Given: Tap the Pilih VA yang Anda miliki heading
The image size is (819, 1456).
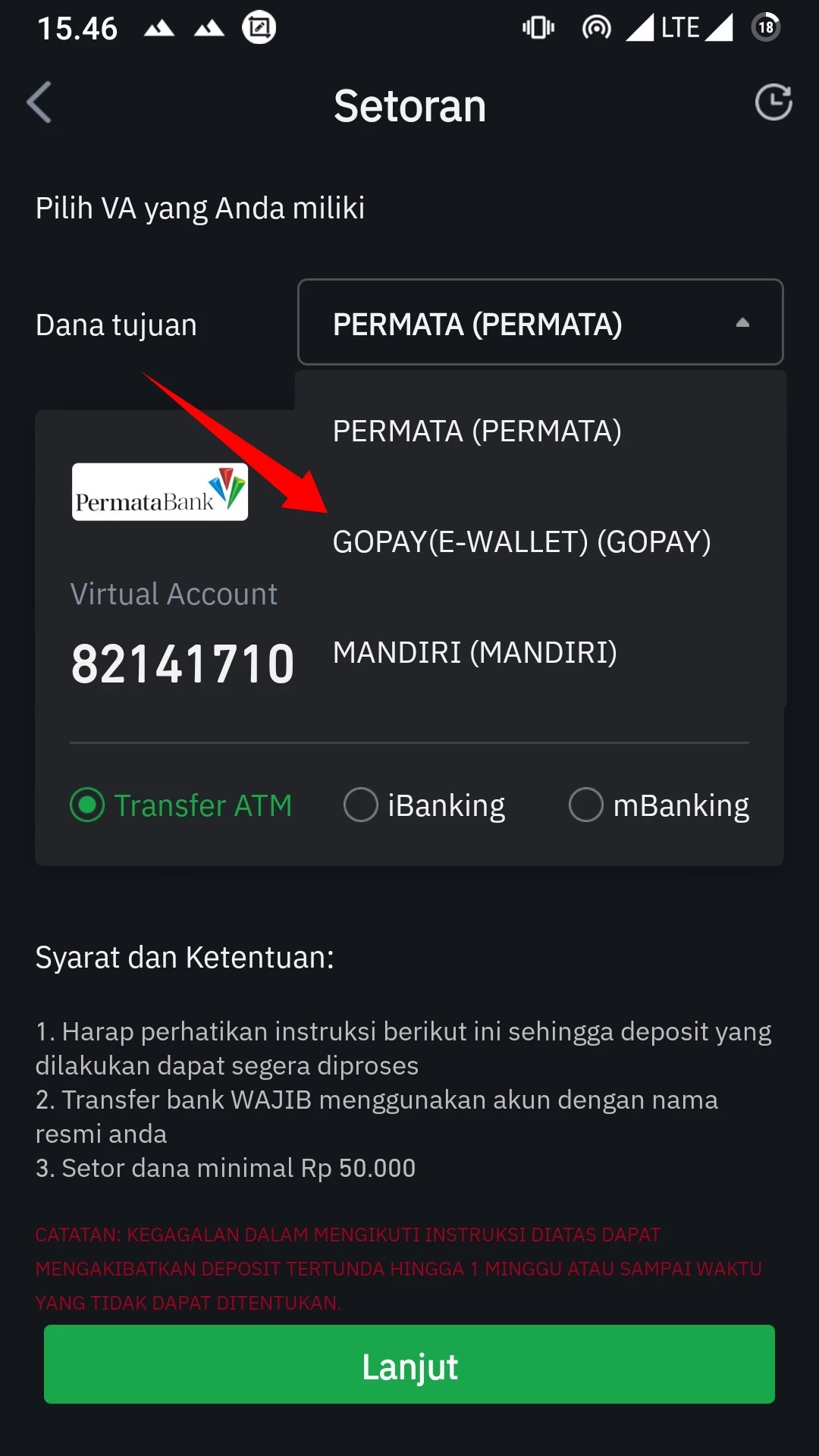Looking at the screenshot, I should pos(199,208).
